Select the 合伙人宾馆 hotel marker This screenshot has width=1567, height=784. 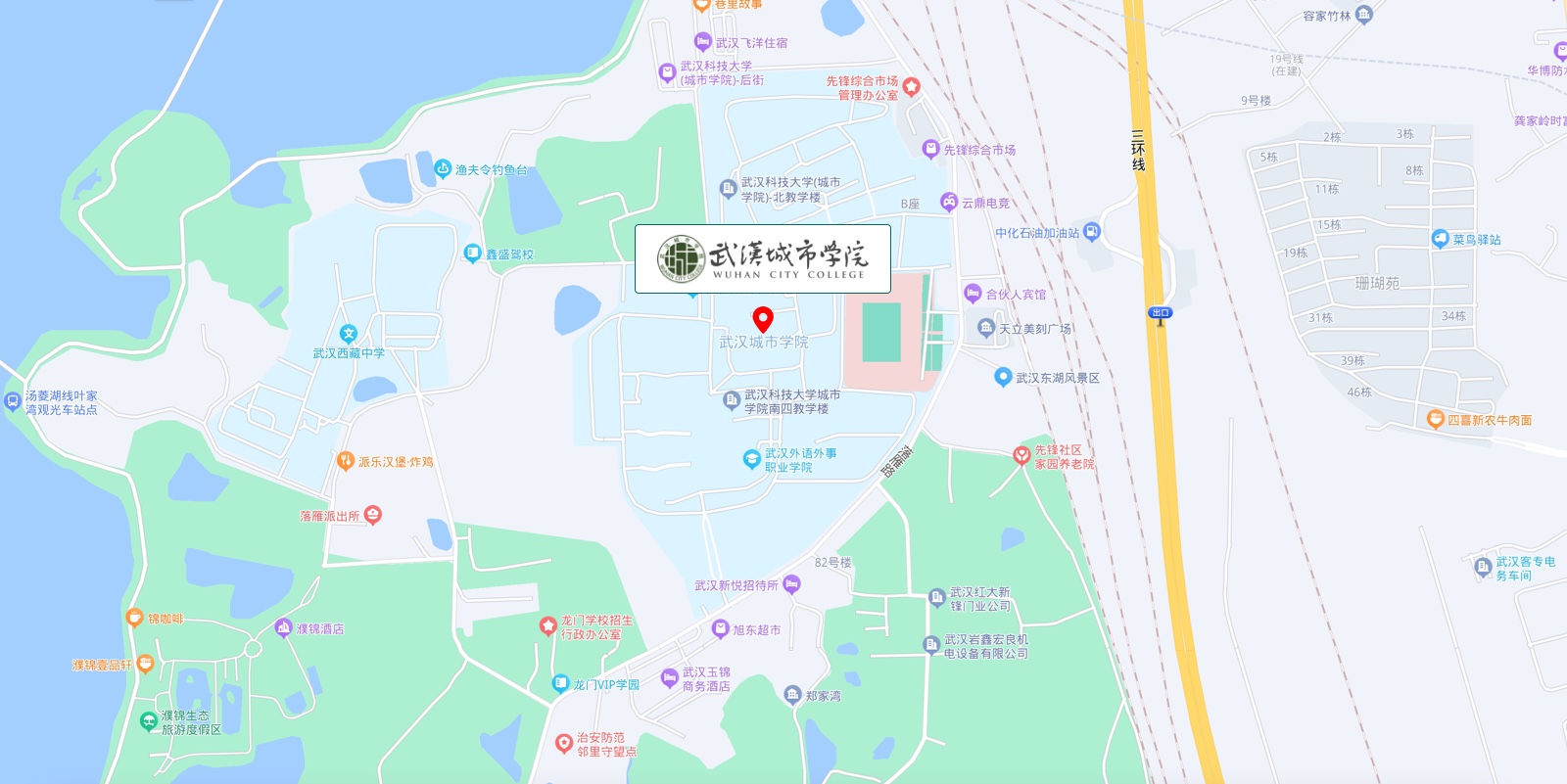(x=973, y=293)
